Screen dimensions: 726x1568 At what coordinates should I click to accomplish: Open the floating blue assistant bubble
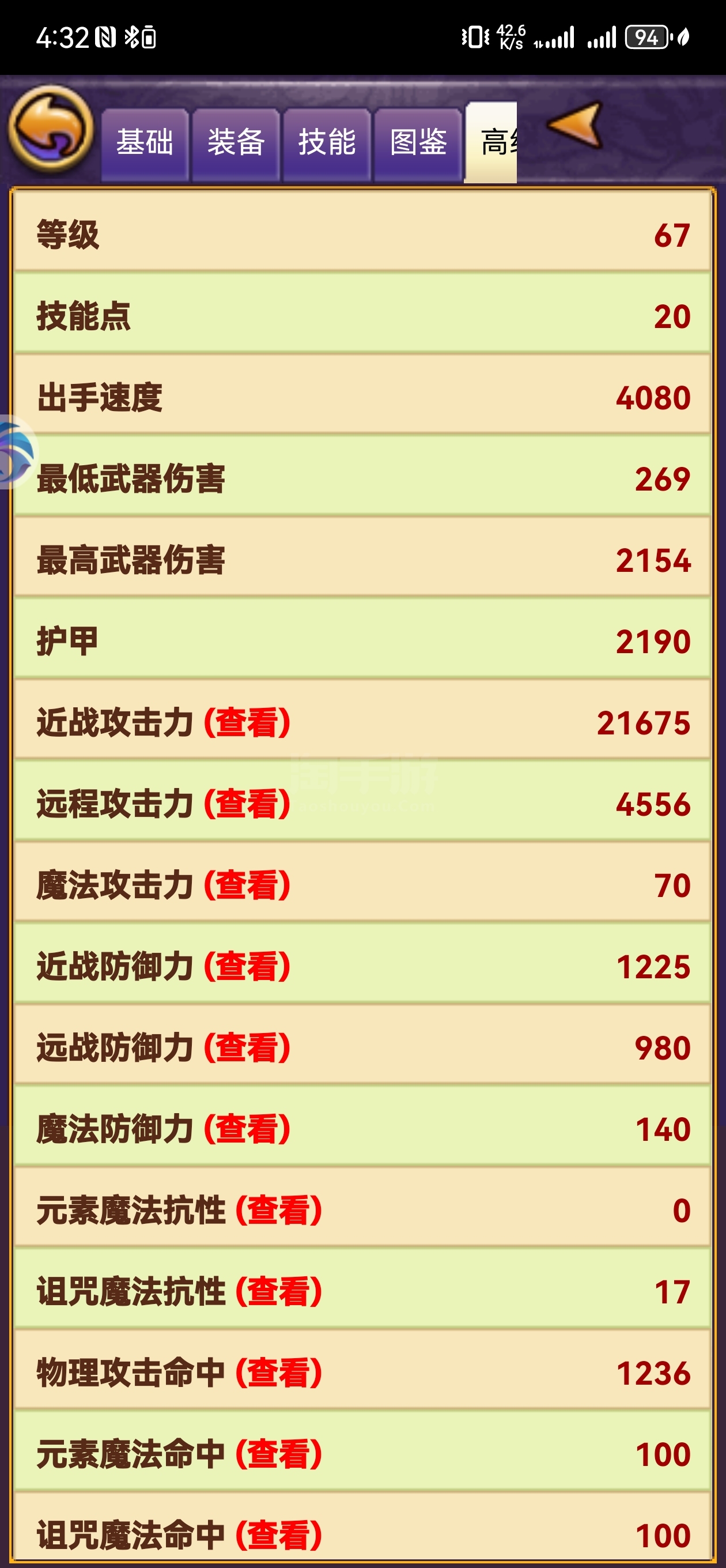coord(17,451)
